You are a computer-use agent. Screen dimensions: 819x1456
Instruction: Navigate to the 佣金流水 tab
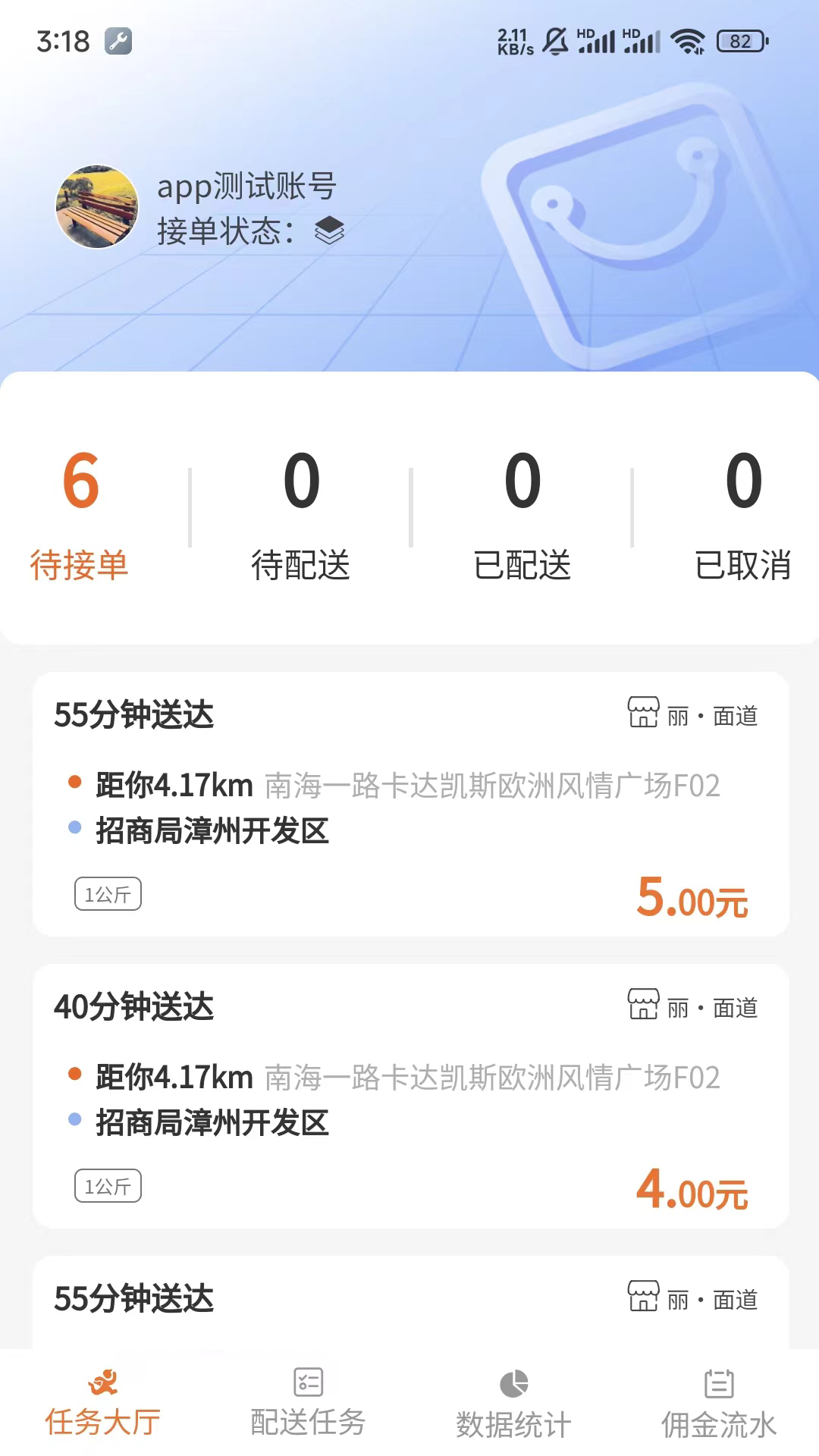pos(718,1403)
